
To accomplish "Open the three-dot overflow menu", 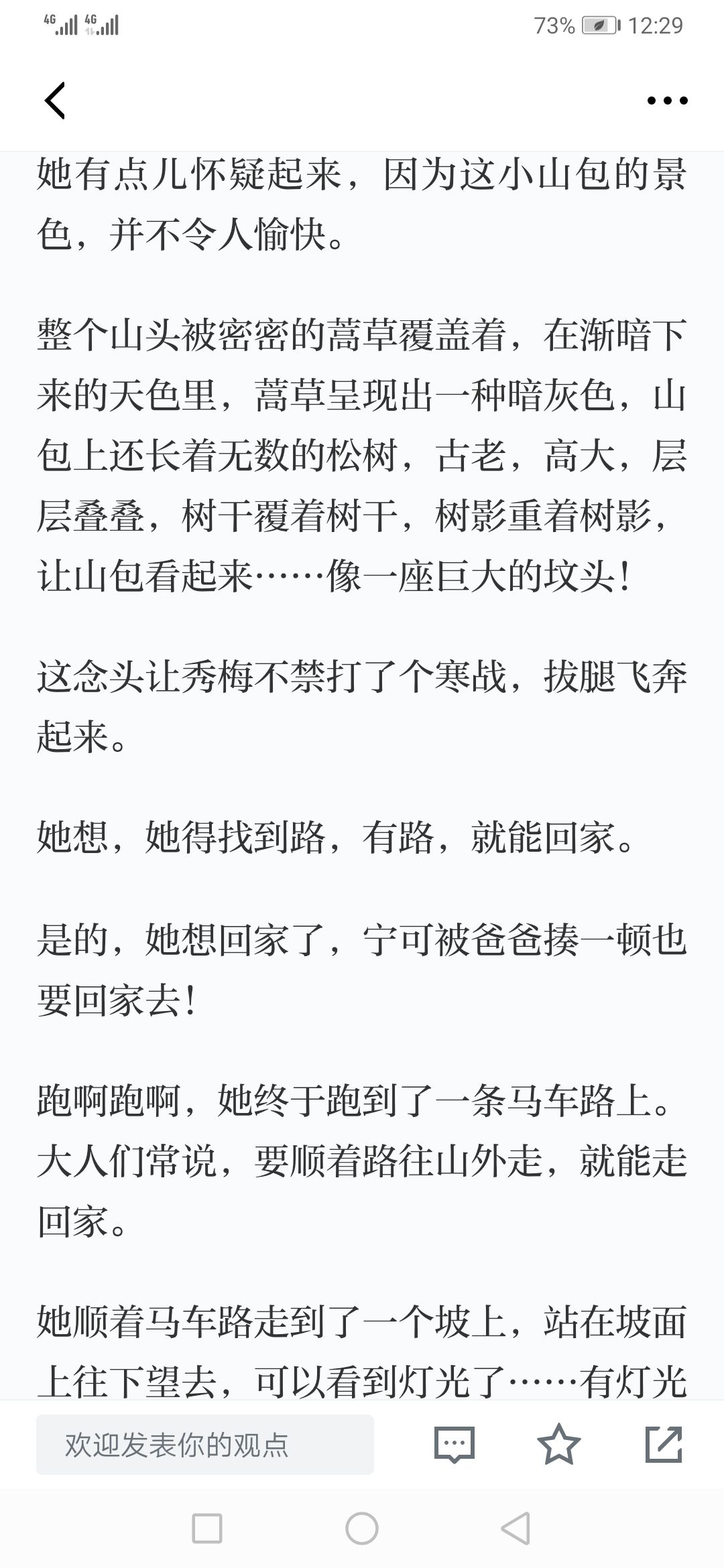I will tap(667, 101).
